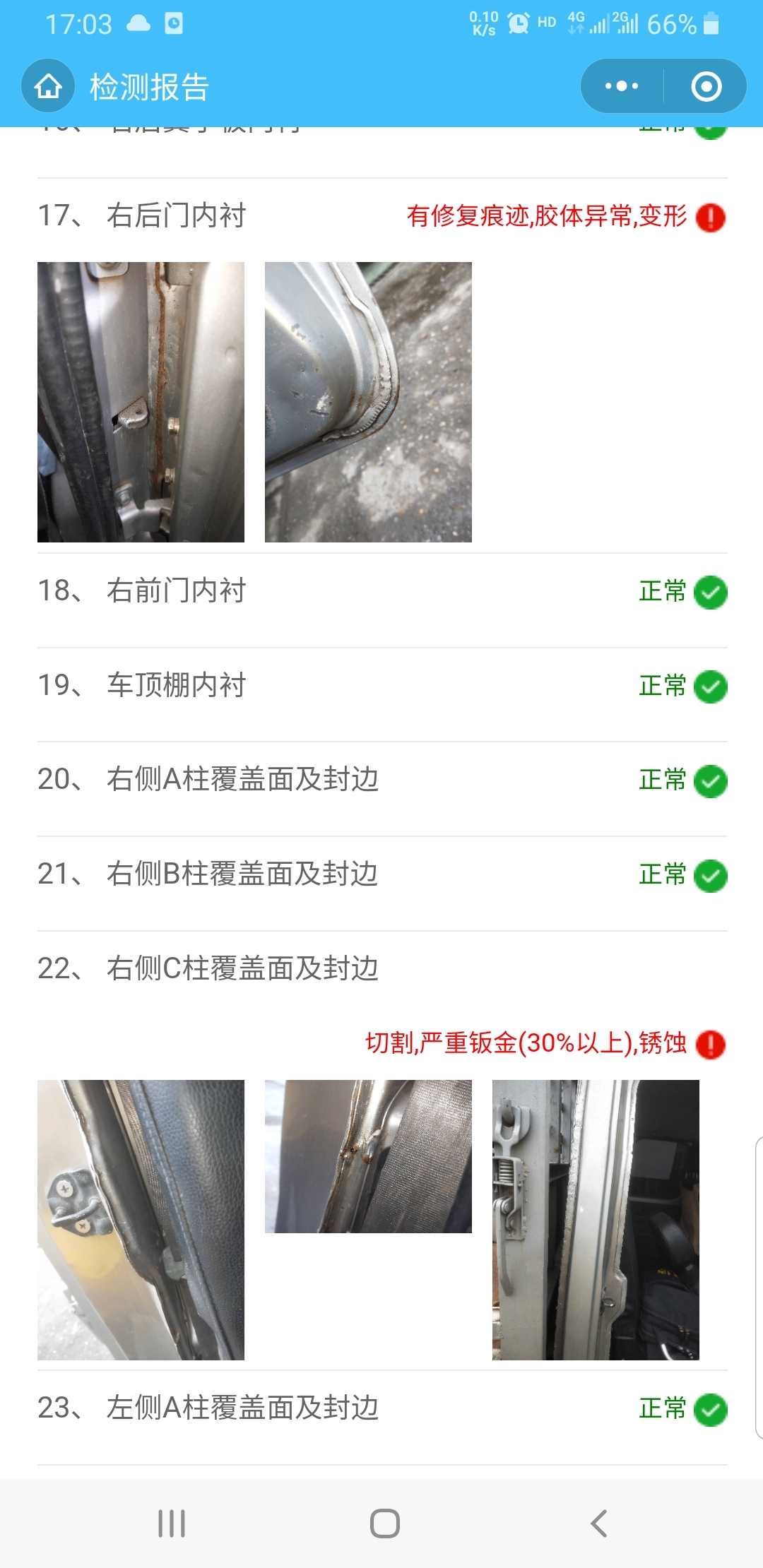The image size is (763, 1568).
Task: Go to the mini program home
Action: (x=48, y=86)
